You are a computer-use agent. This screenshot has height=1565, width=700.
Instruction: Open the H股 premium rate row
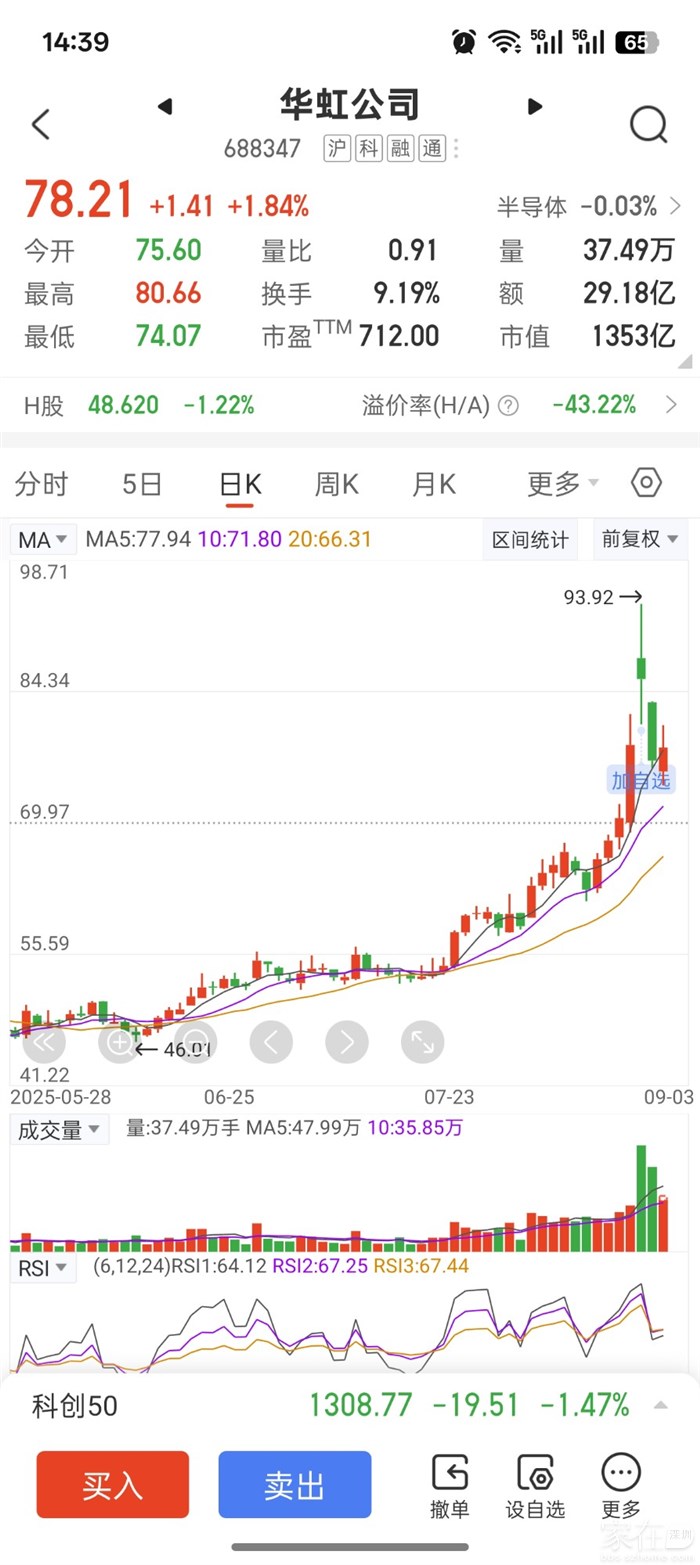(350, 405)
